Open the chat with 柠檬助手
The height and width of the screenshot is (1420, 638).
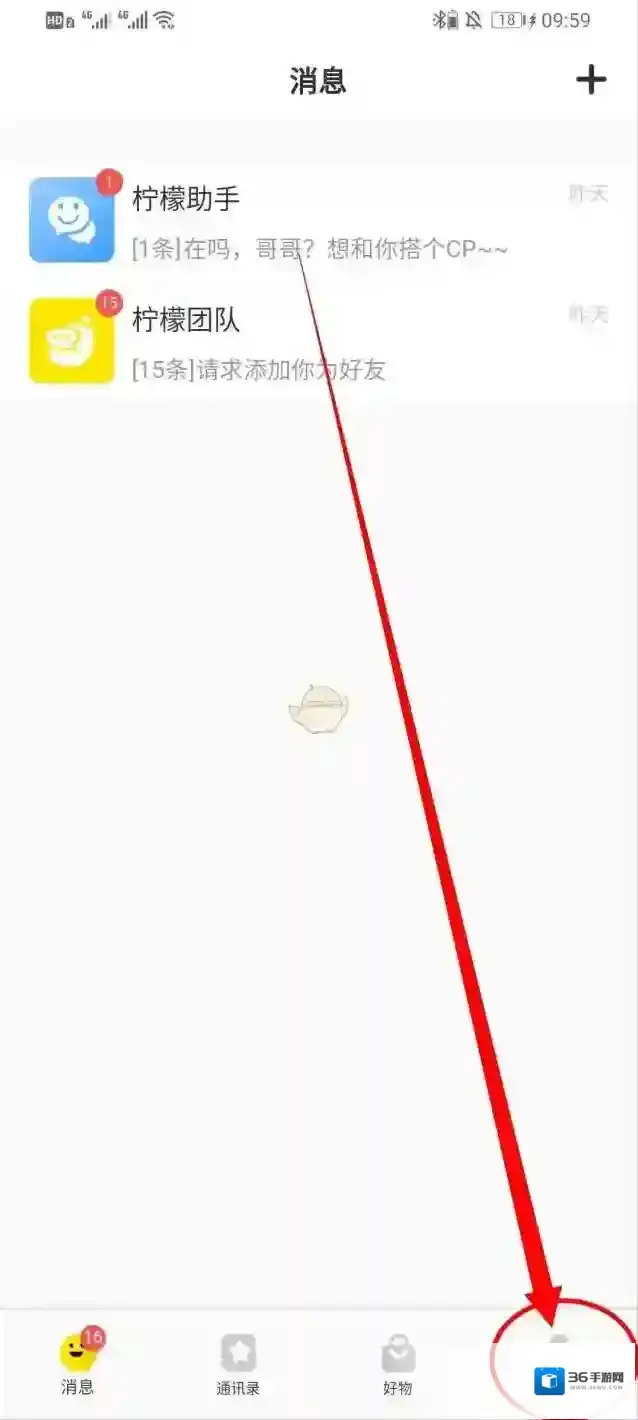coord(318,220)
